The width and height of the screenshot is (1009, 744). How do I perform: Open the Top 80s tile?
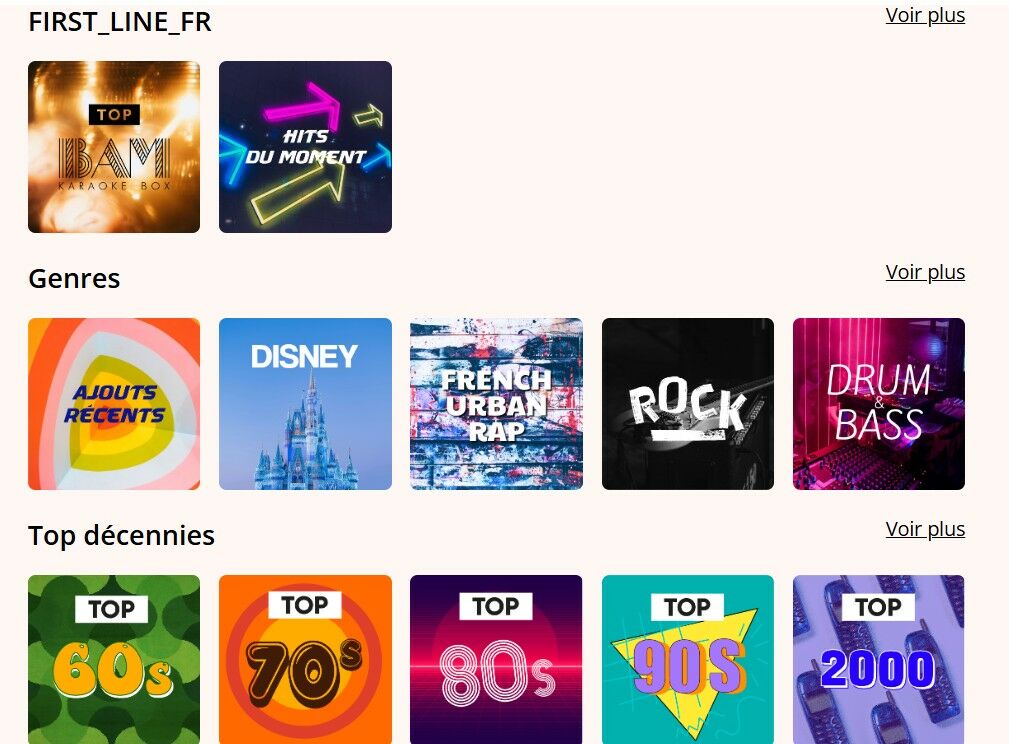(x=496, y=660)
